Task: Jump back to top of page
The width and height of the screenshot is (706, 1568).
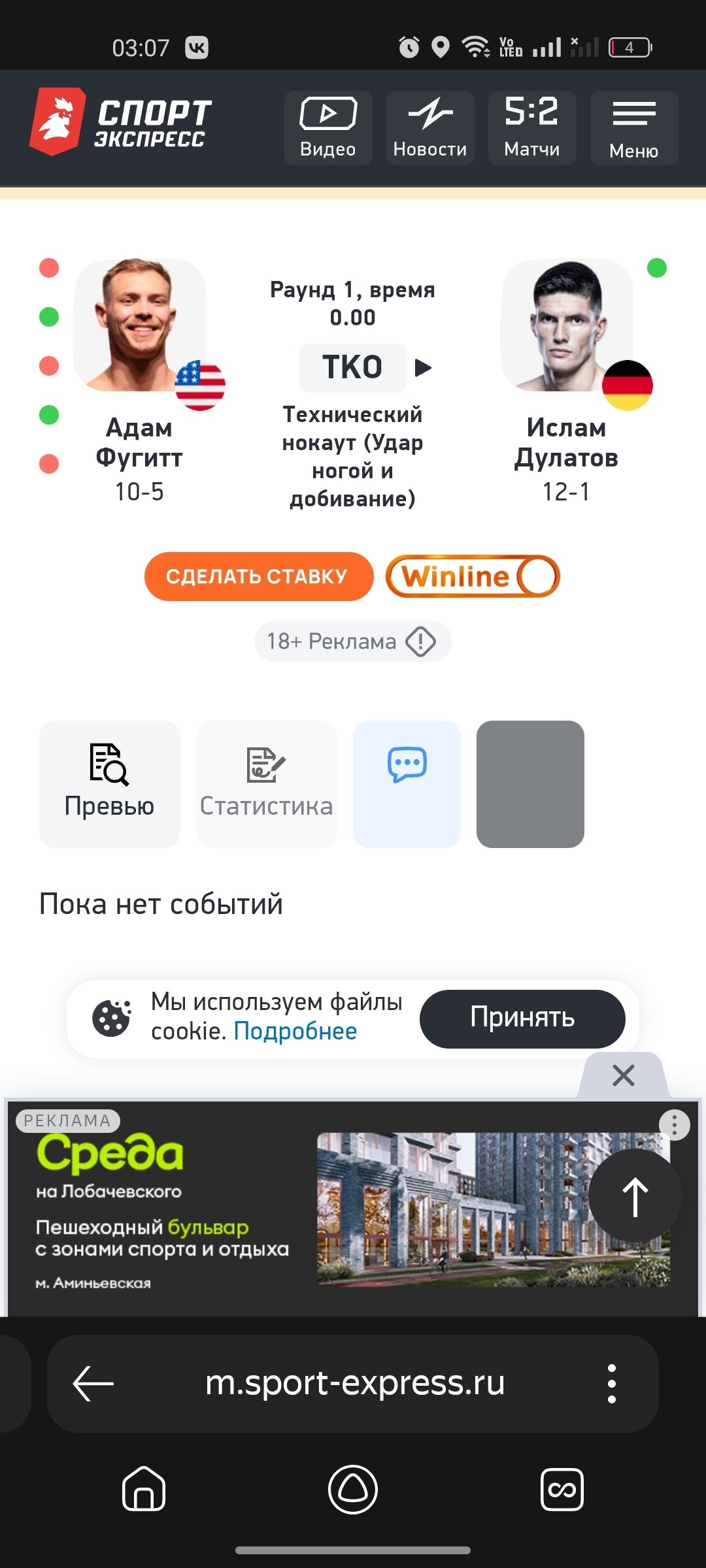Action: 635,1197
